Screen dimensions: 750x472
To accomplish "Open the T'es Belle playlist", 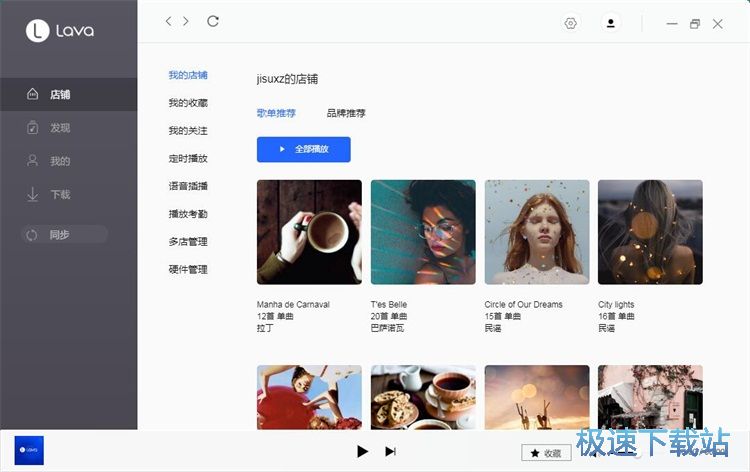I will pos(423,232).
